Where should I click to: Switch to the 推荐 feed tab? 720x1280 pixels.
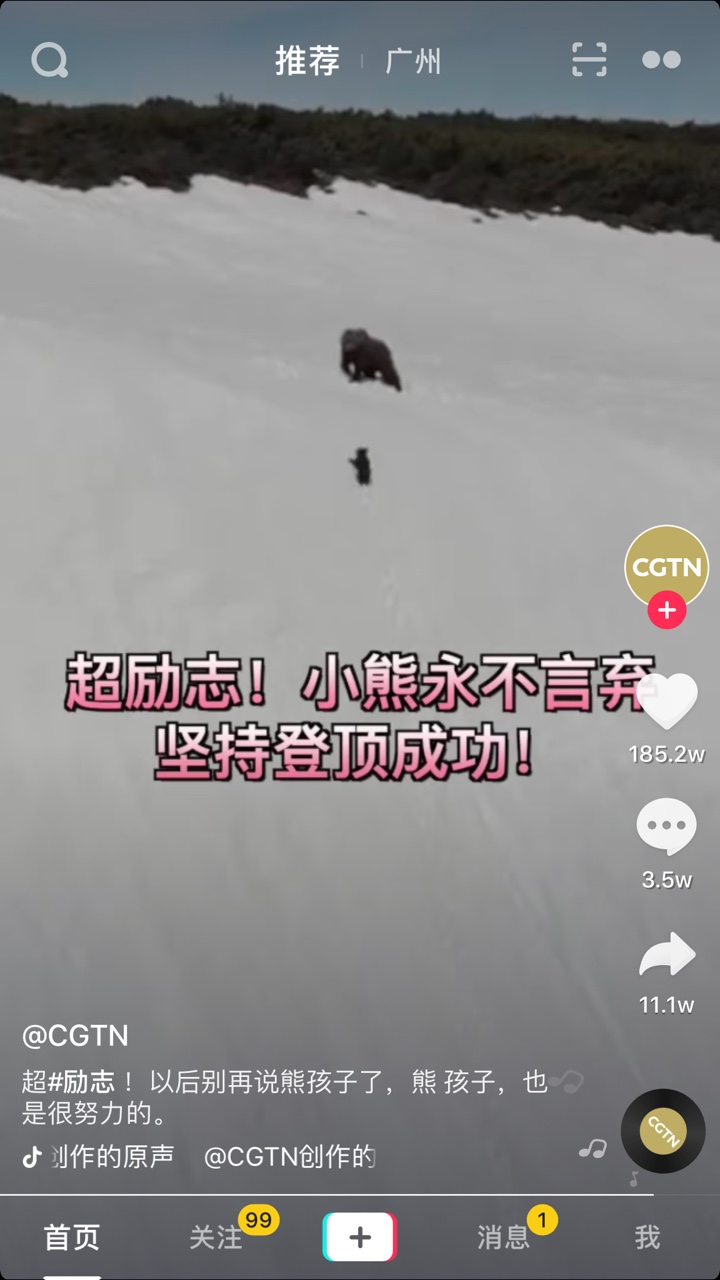click(x=307, y=61)
